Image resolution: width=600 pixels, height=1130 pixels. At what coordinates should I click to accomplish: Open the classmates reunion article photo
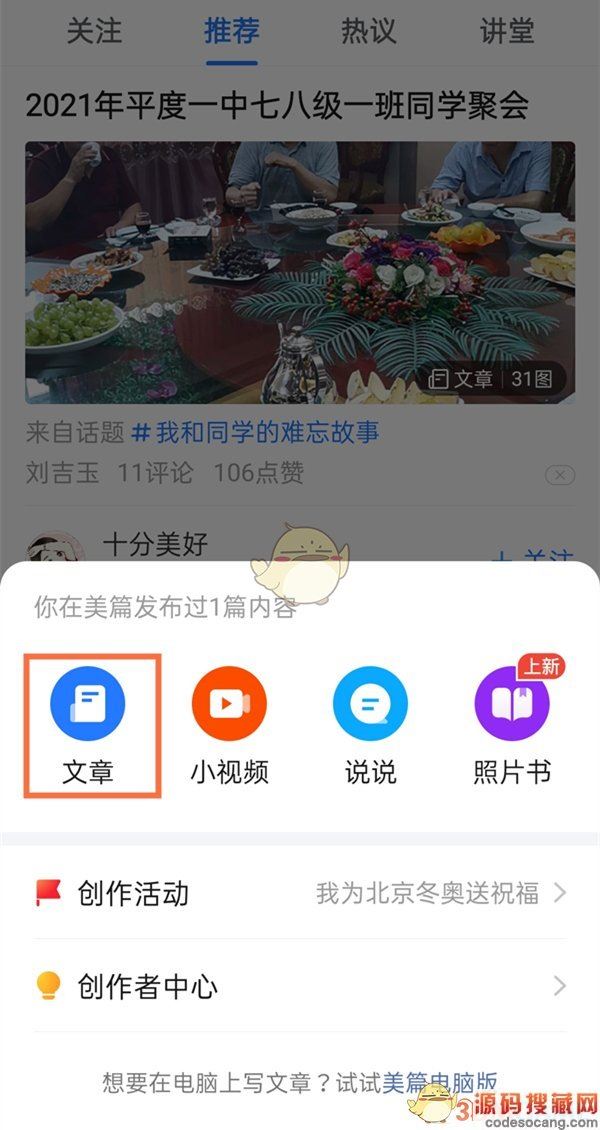point(300,272)
